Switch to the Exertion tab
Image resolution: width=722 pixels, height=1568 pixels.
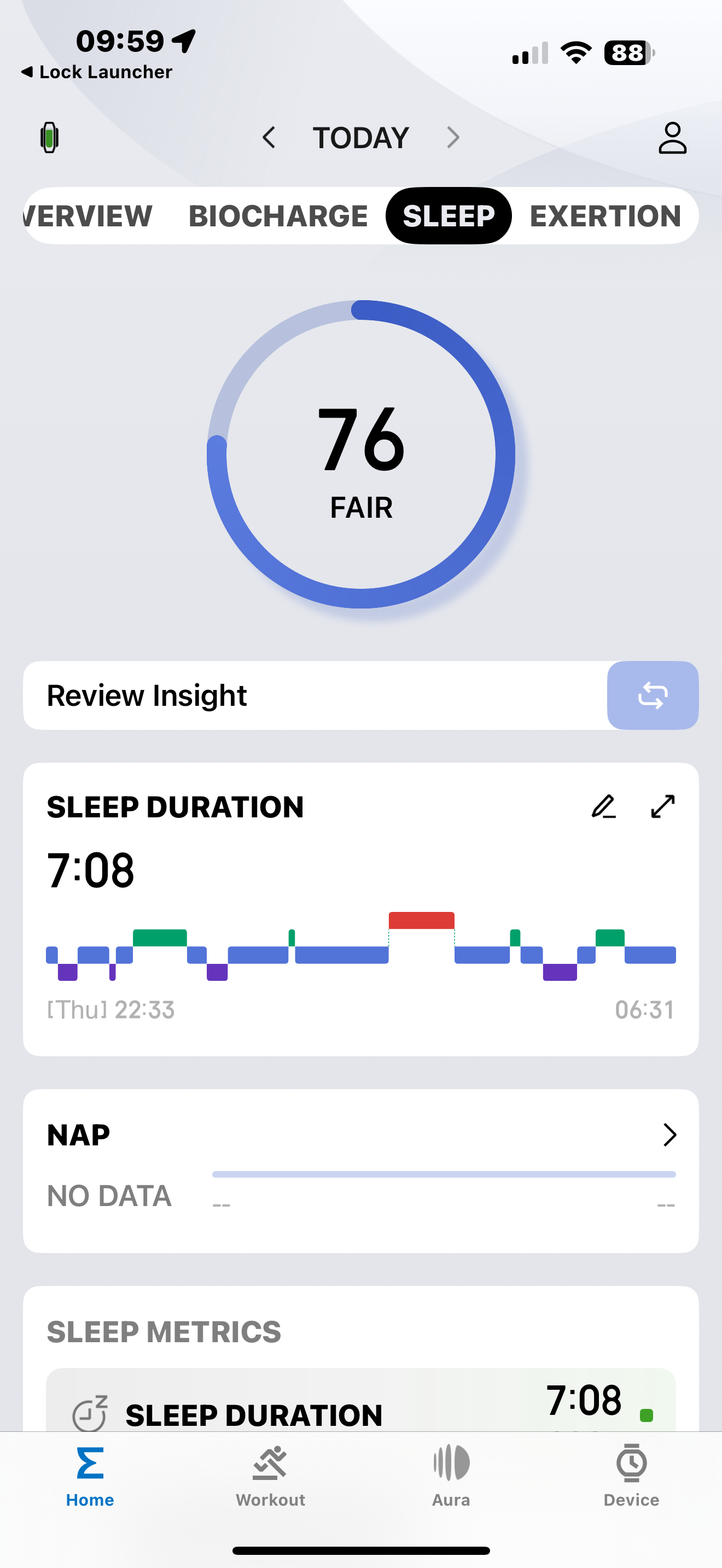(605, 216)
